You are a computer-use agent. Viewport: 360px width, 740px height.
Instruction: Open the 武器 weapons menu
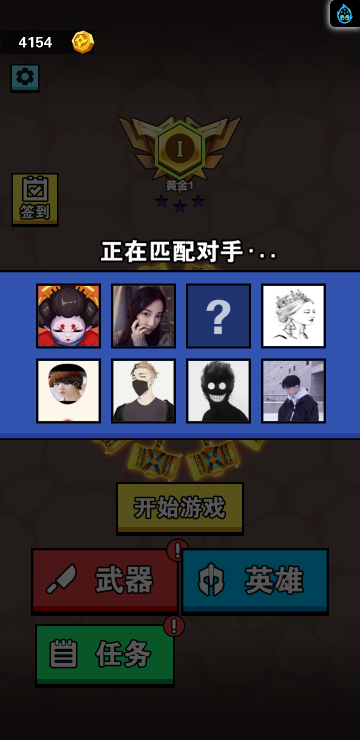pyautogui.click(x=105, y=581)
